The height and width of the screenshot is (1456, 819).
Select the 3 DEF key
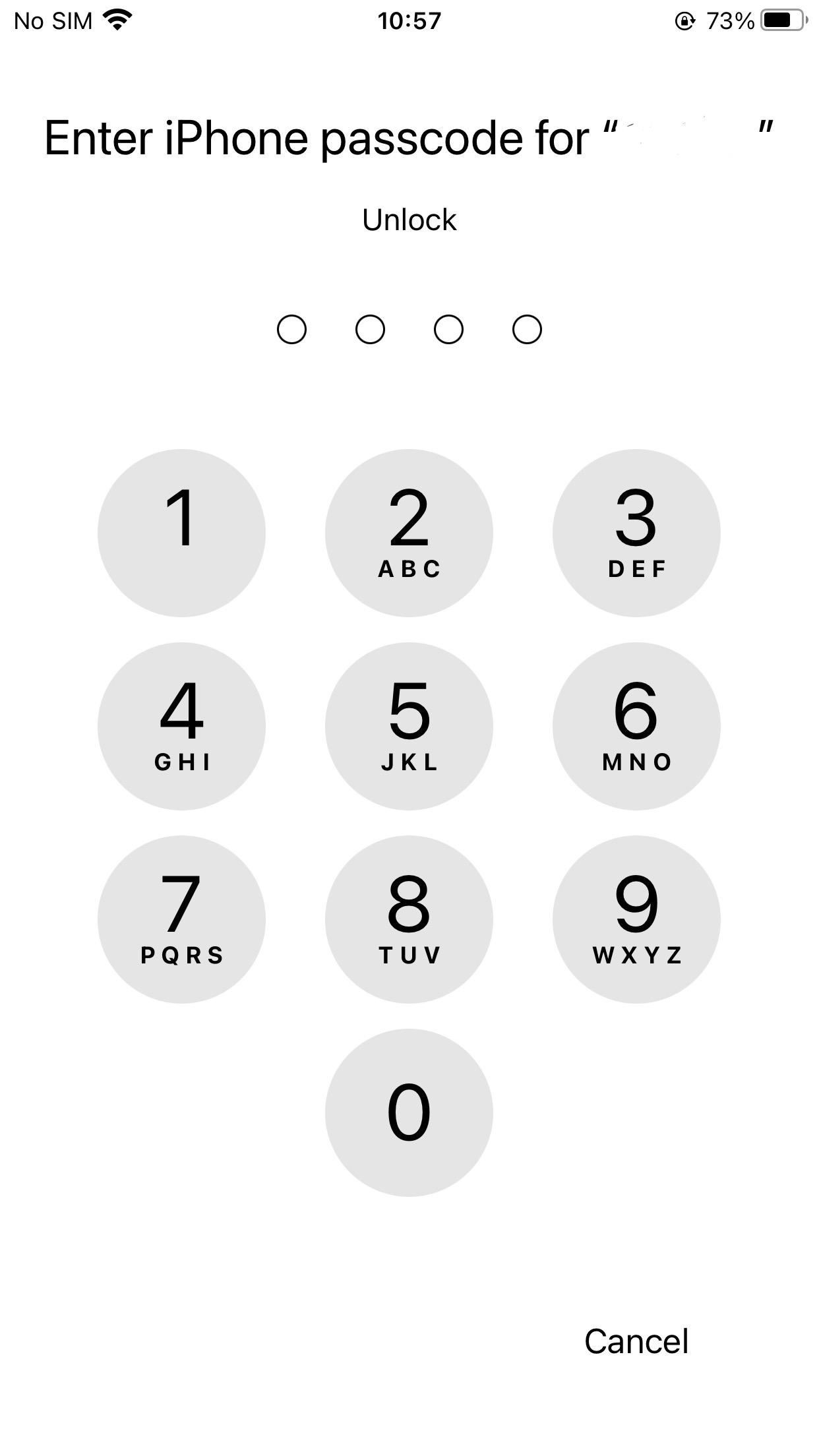(636, 533)
